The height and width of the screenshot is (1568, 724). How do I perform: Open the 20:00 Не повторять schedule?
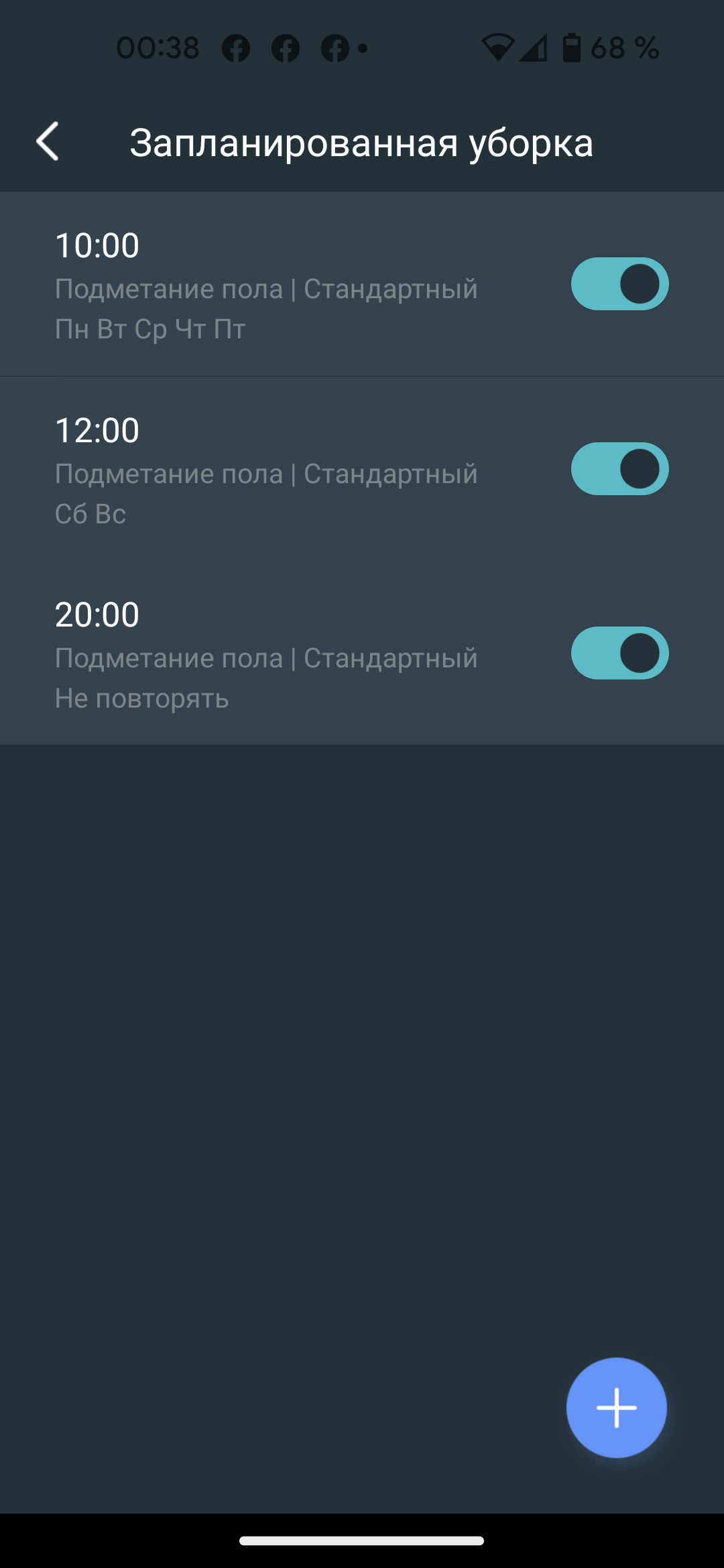click(x=268, y=655)
